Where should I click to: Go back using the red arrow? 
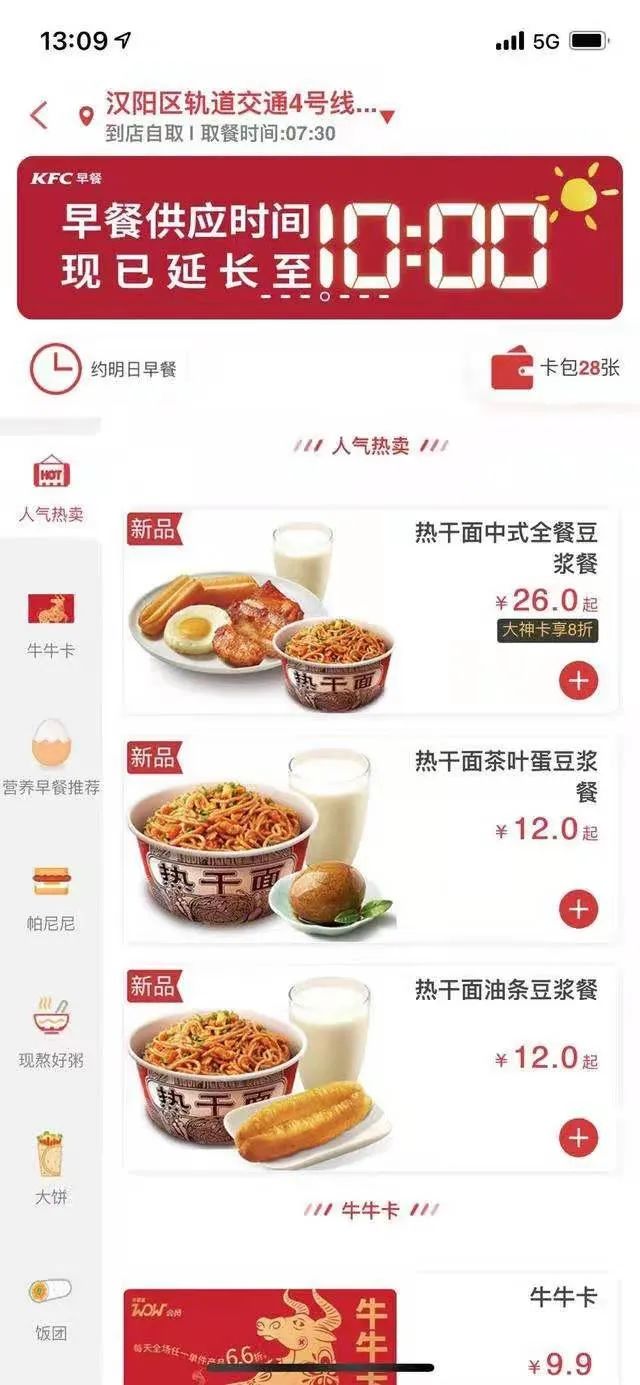pos(39,115)
